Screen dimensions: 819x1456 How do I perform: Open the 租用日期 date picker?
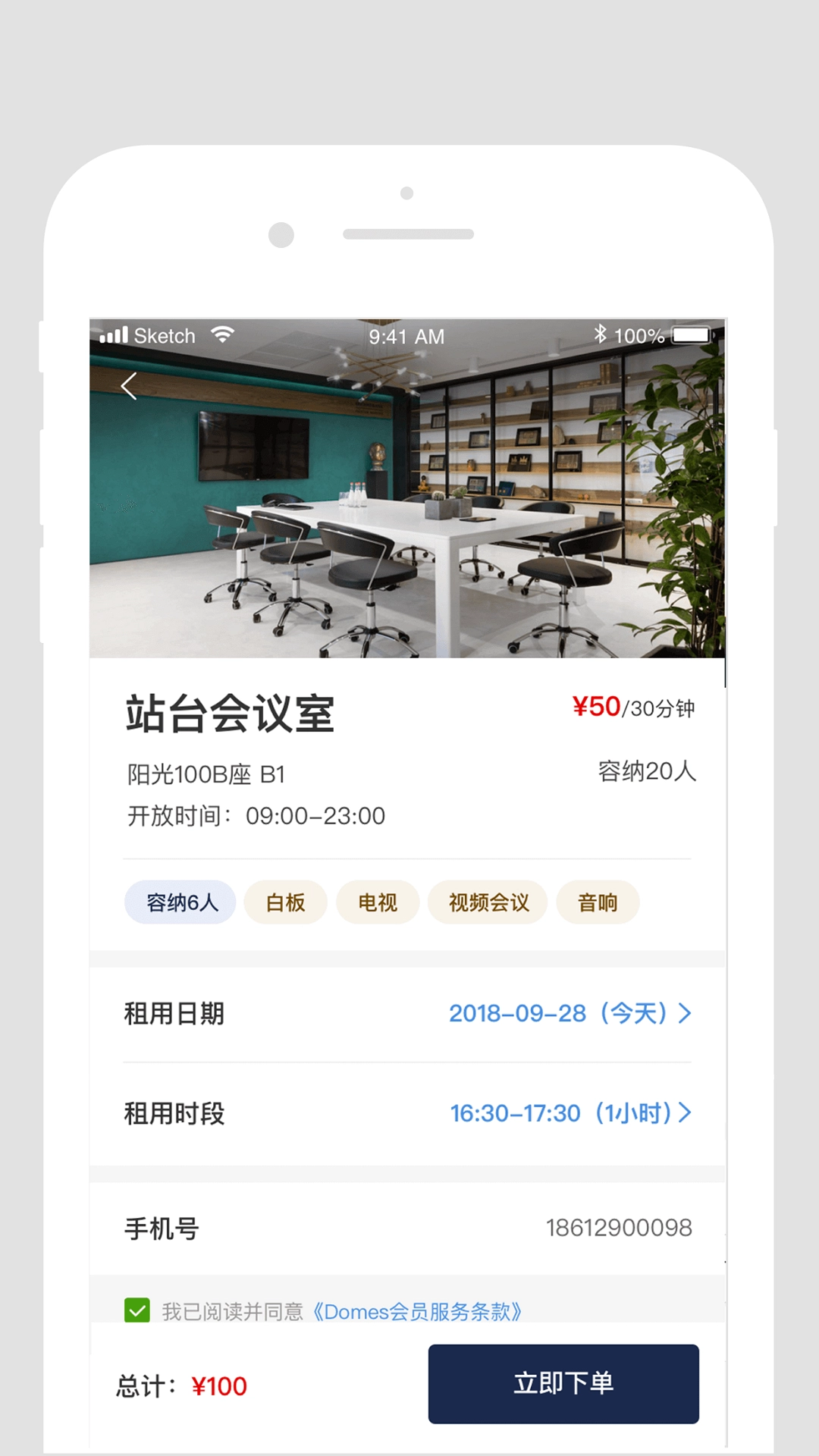point(409,1013)
